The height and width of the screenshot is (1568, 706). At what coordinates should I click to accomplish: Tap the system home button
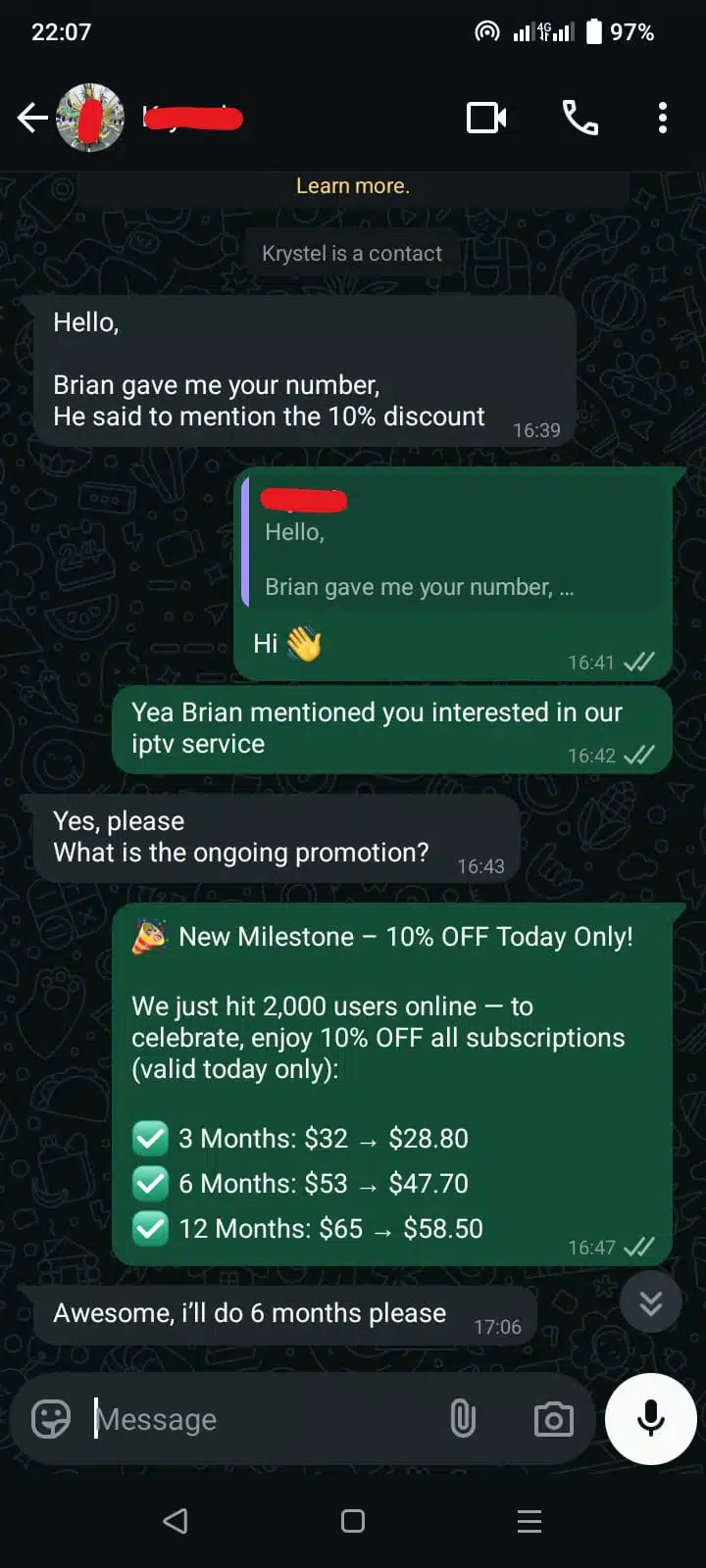click(353, 1521)
